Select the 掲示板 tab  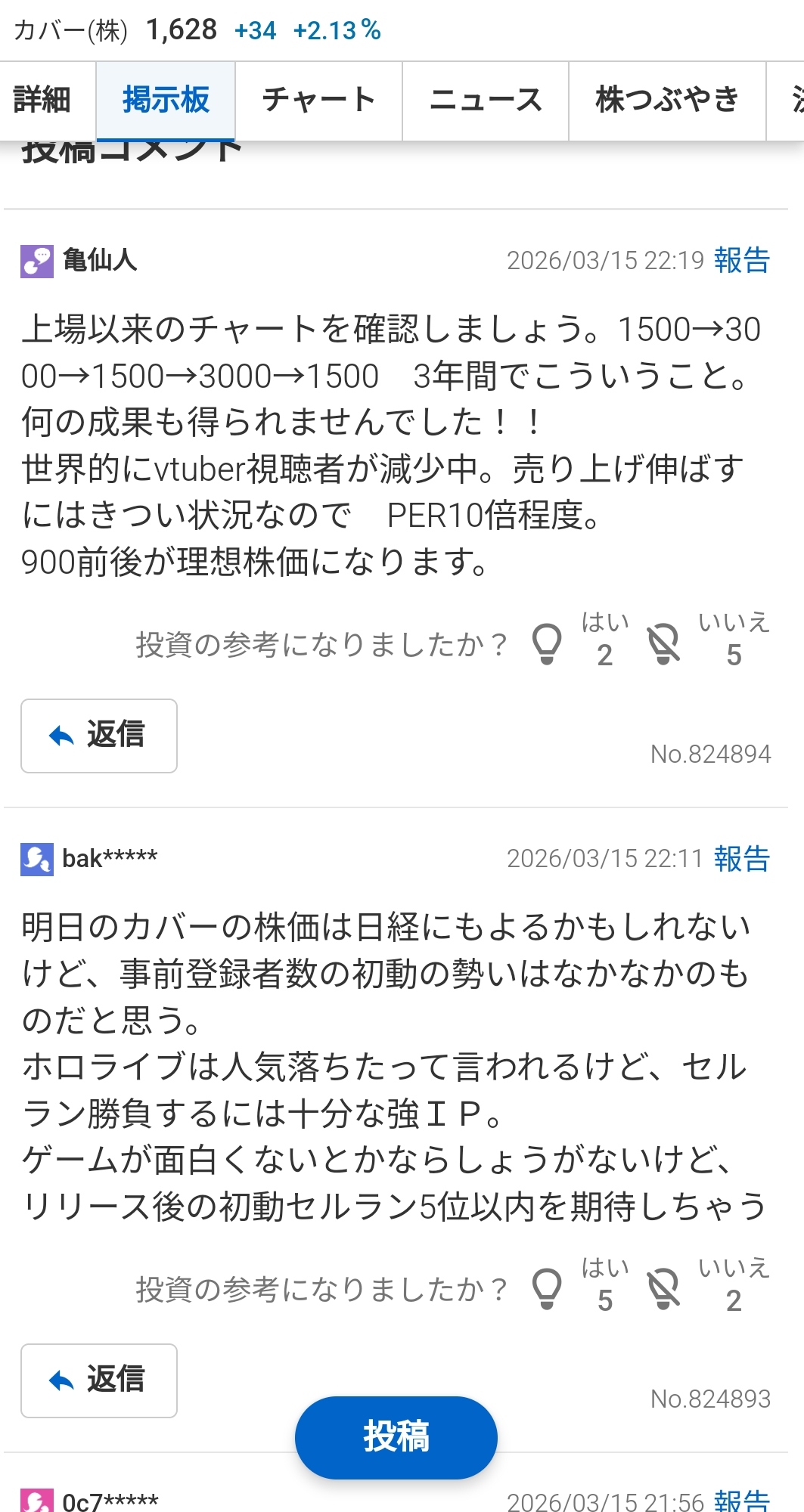point(166,100)
